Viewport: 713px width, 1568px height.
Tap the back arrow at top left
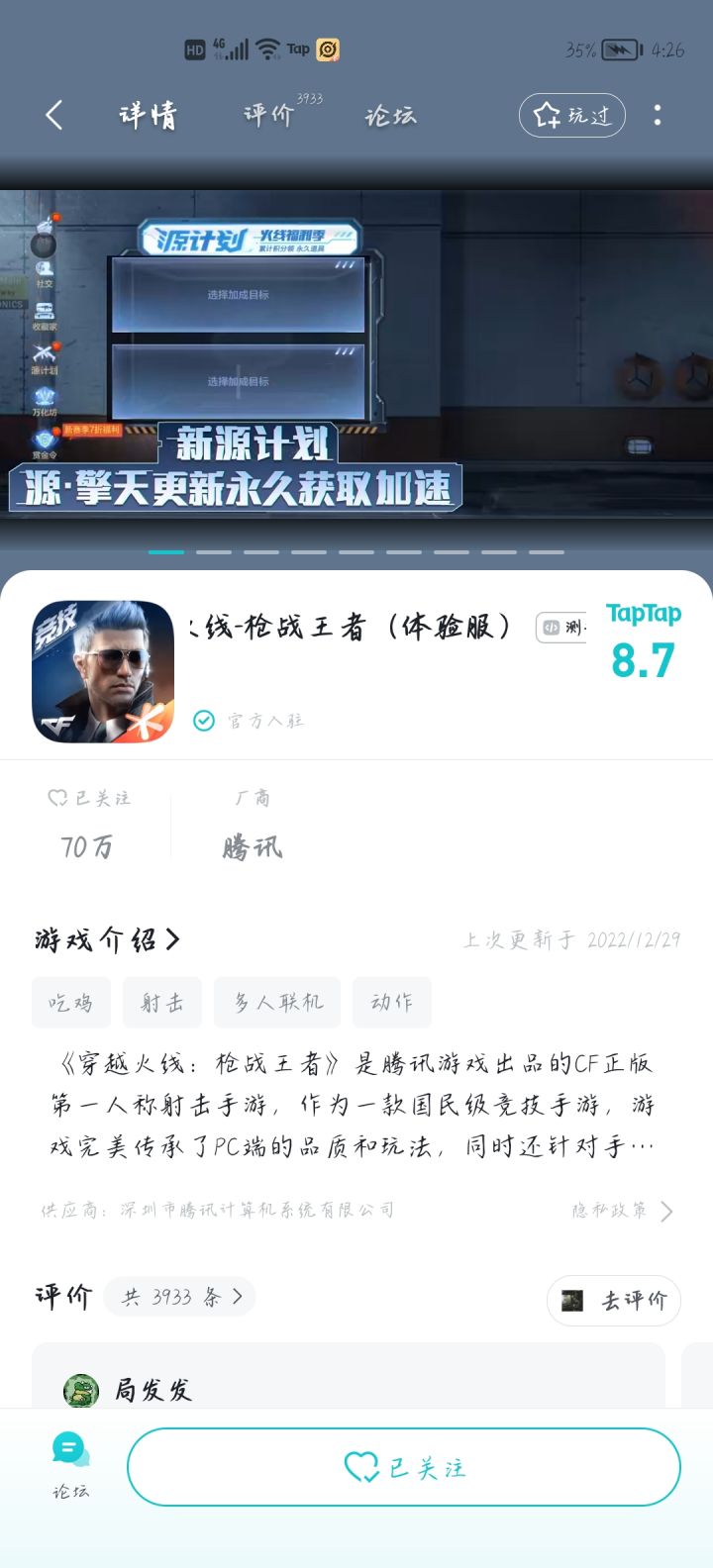click(x=54, y=114)
